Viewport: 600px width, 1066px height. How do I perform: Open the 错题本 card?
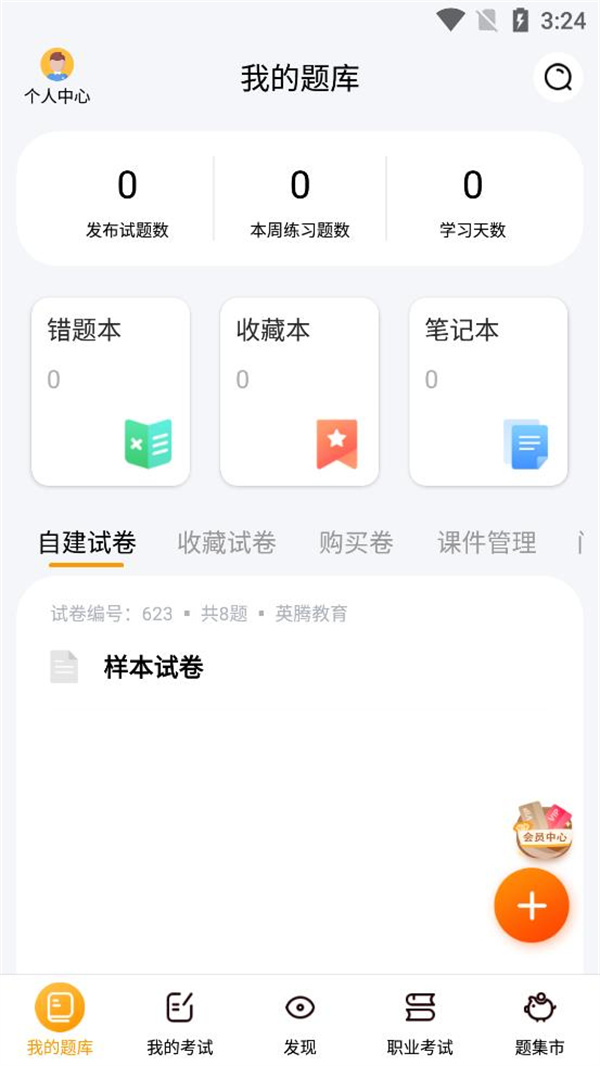click(x=111, y=391)
